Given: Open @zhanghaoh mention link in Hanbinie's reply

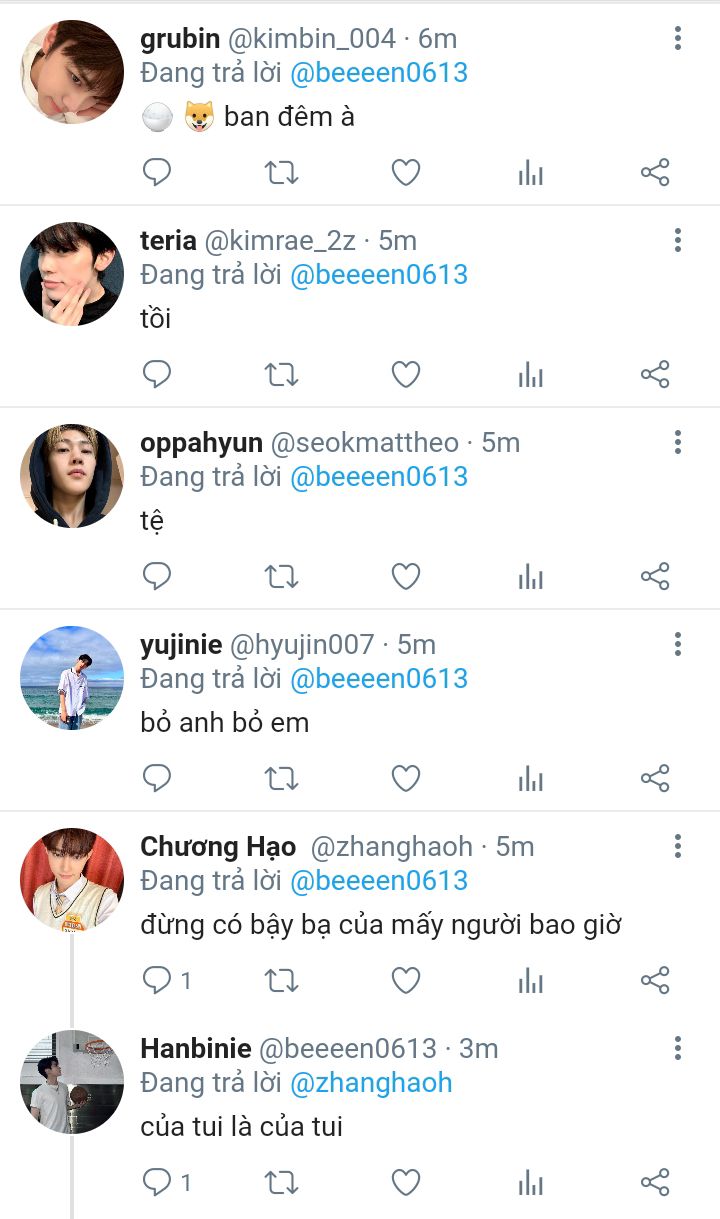Looking at the screenshot, I should click(x=371, y=1083).
